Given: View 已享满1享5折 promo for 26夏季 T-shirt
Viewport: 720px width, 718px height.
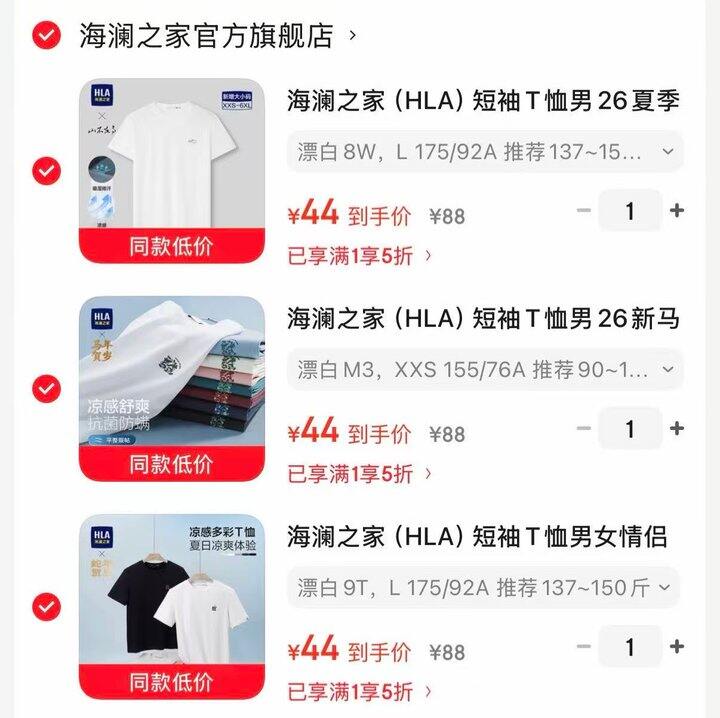Looking at the screenshot, I should 360,255.
